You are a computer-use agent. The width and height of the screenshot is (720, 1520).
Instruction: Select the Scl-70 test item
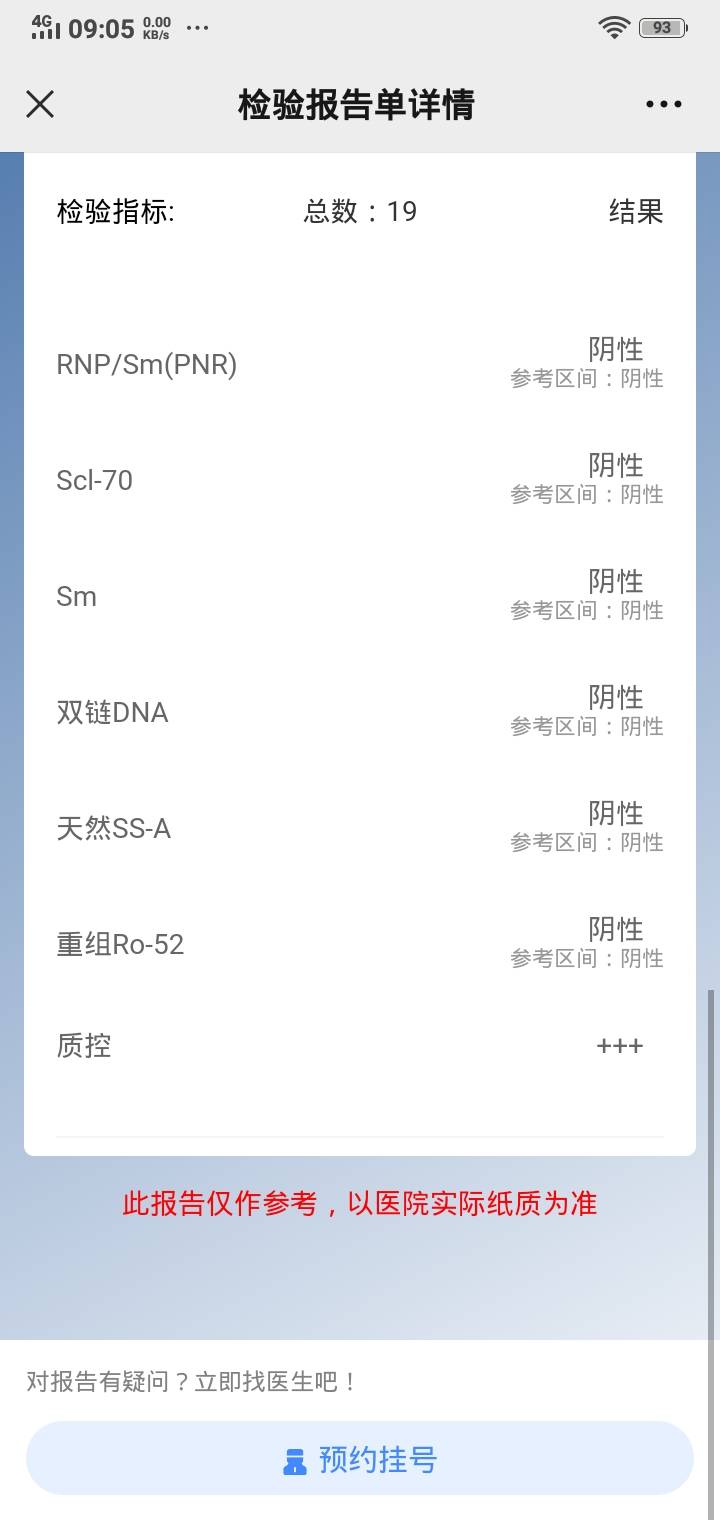360,480
